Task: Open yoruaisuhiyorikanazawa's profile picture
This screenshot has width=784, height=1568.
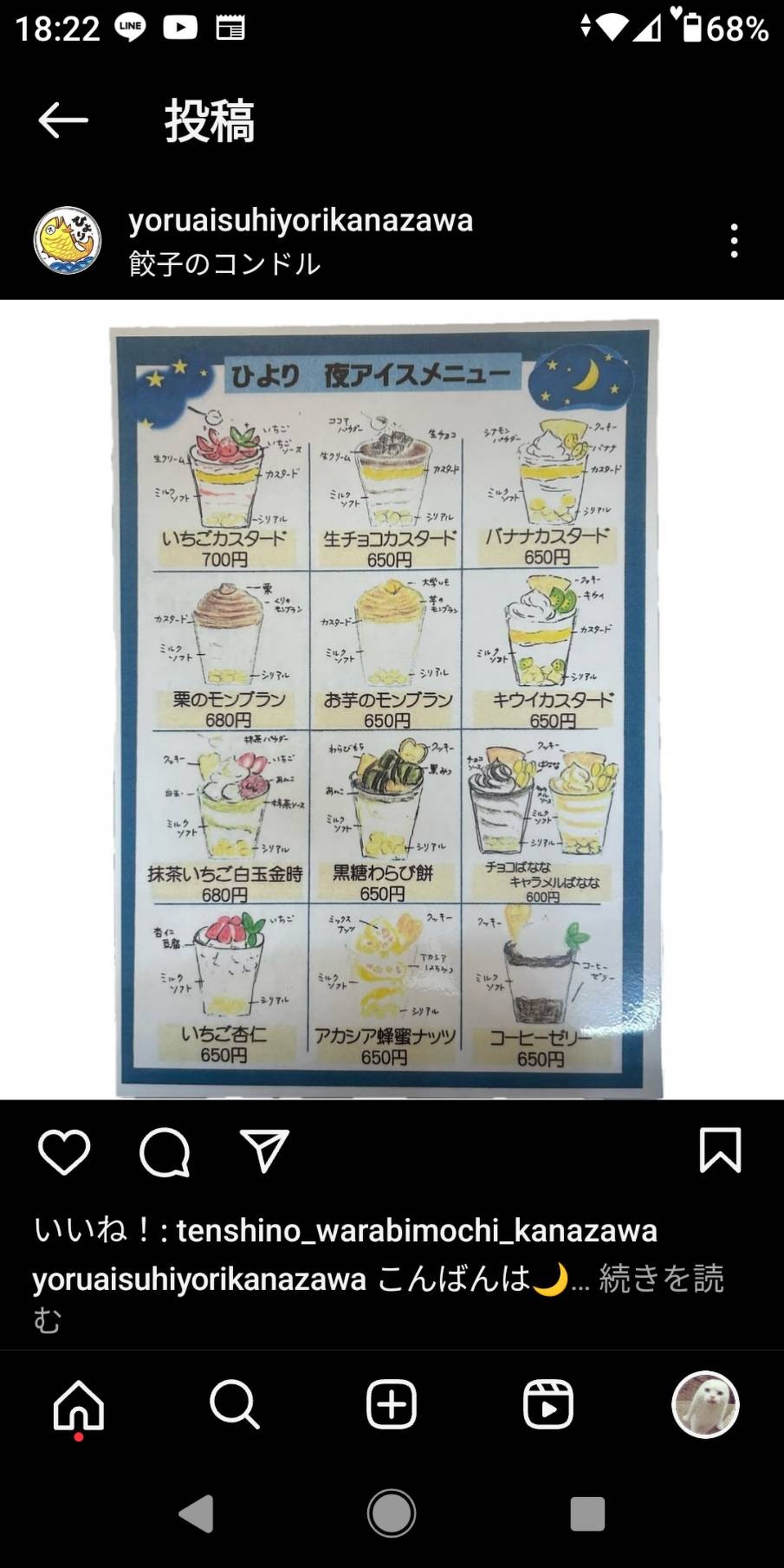Action: click(x=68, y=241)
